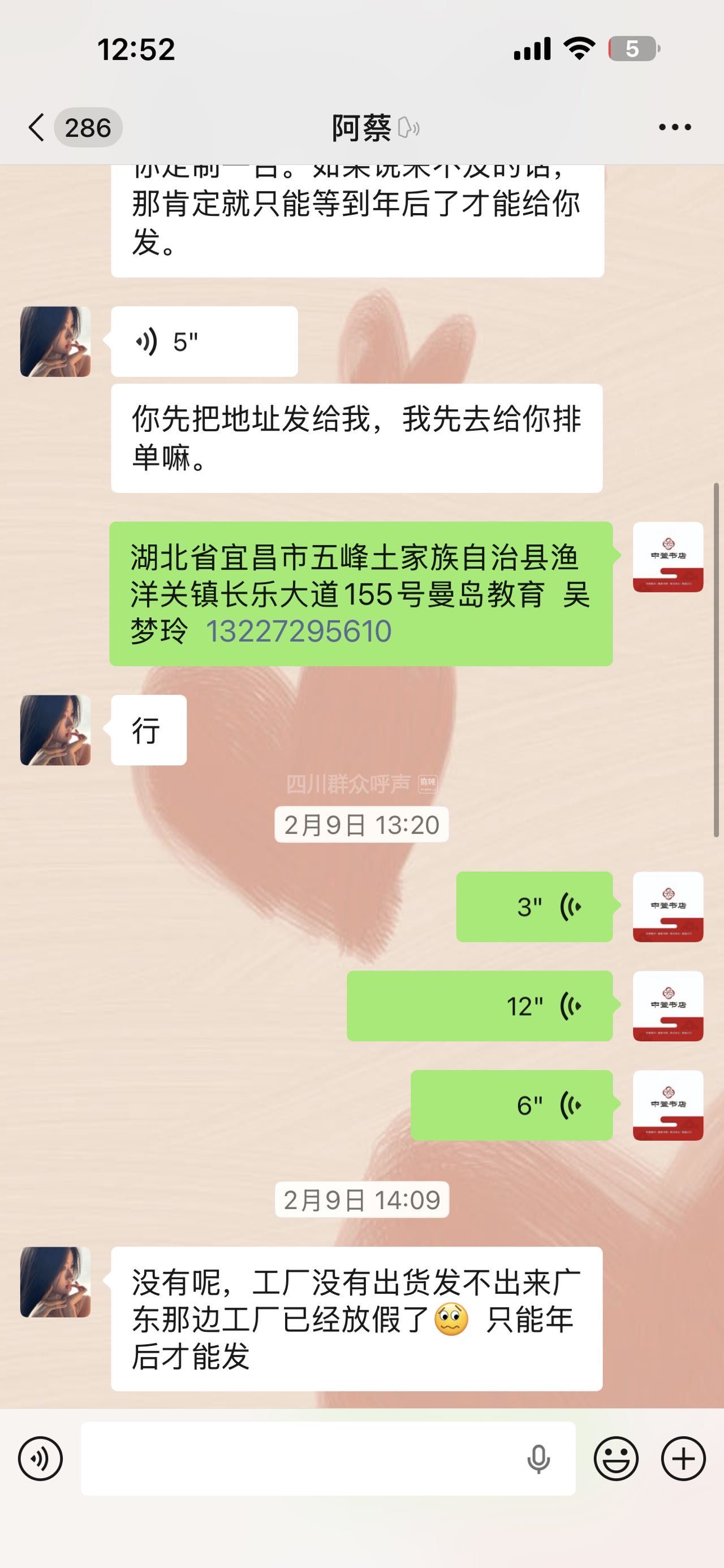724x1568 pixels.
Task: Open 阿蔡's avatar next to 行 message
Action: [x=55, y=730]
